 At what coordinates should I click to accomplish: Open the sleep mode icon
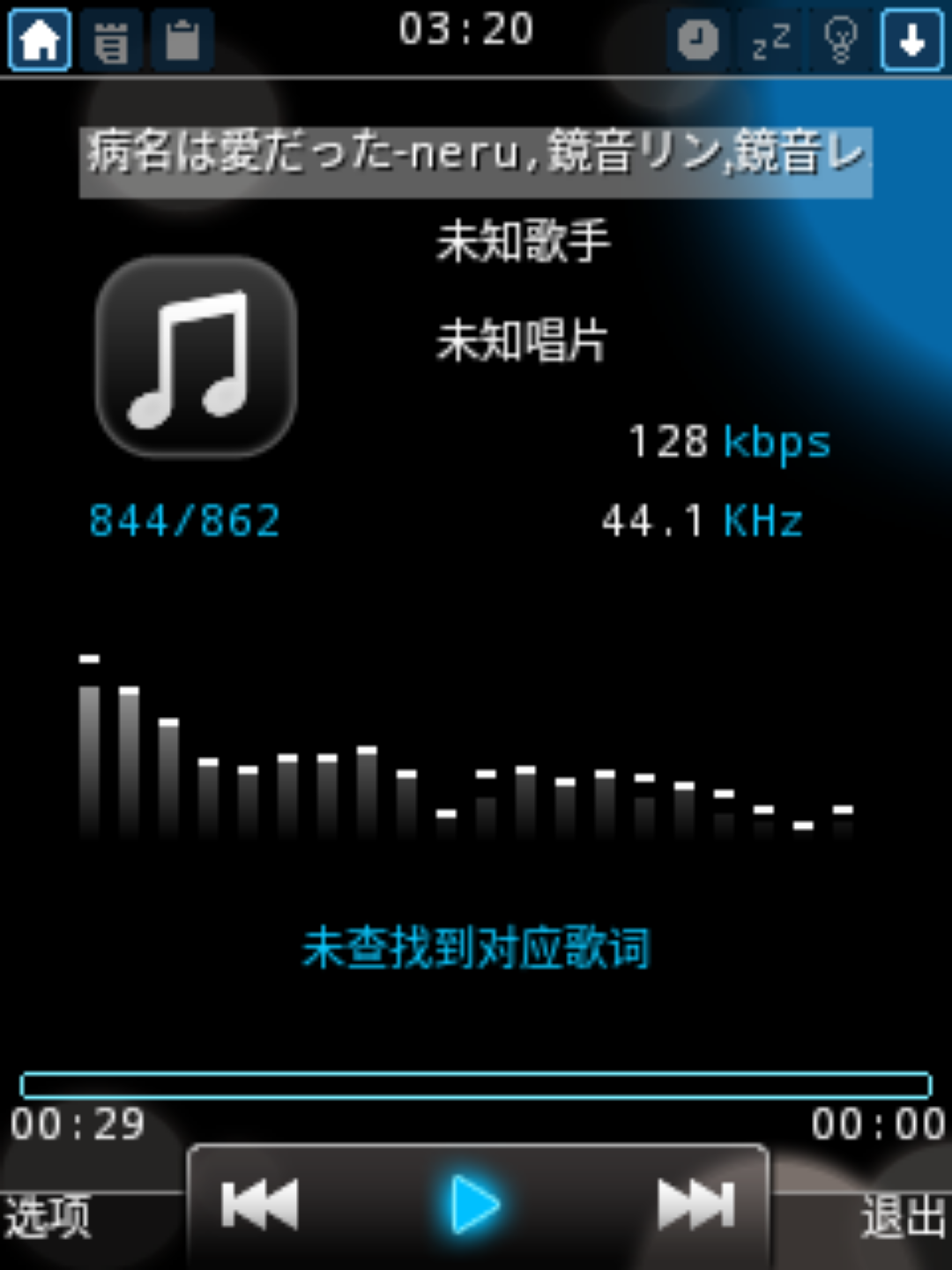pos(770,41)
